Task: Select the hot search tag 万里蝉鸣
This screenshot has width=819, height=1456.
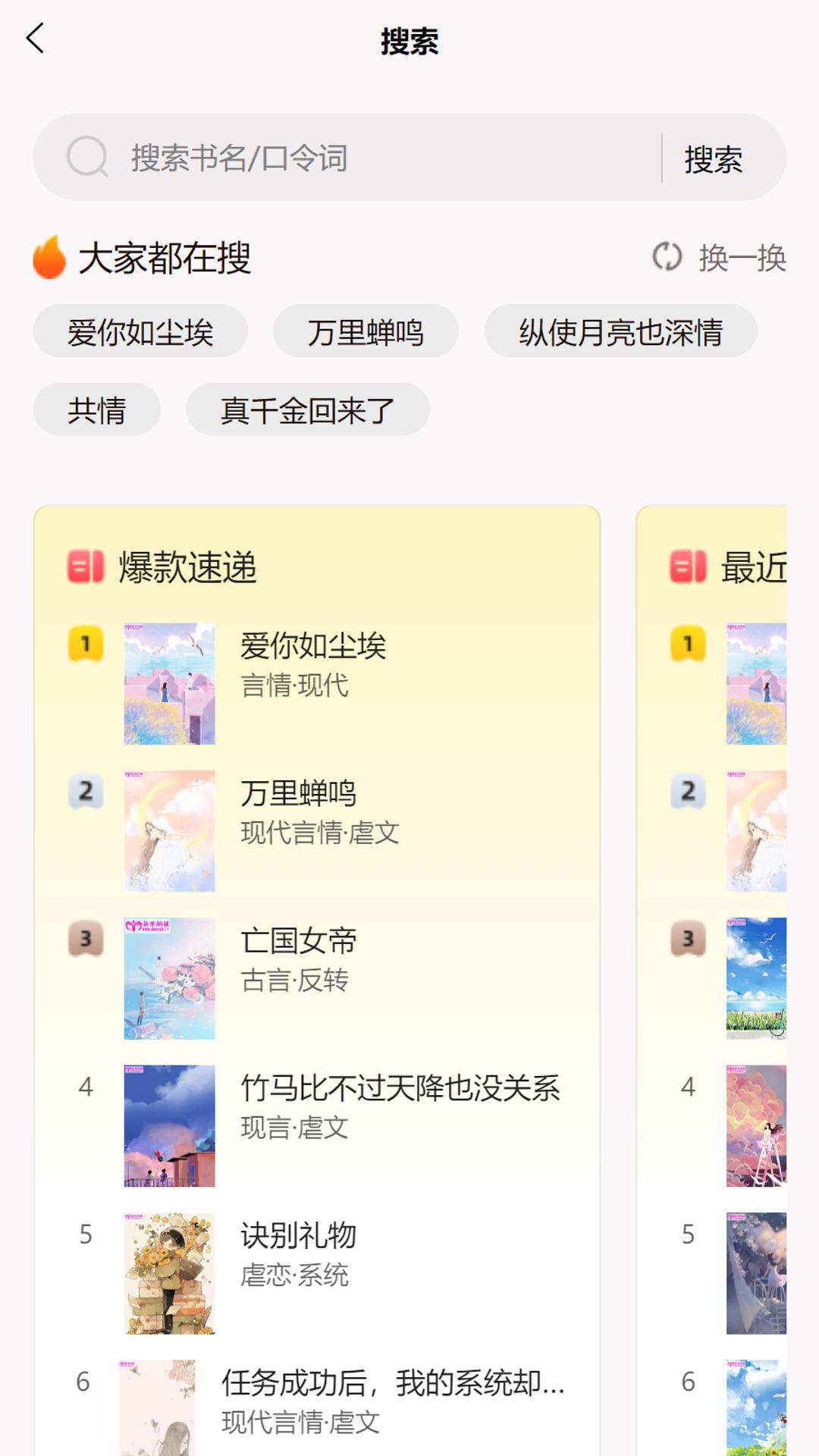Action: coord(366,331)
